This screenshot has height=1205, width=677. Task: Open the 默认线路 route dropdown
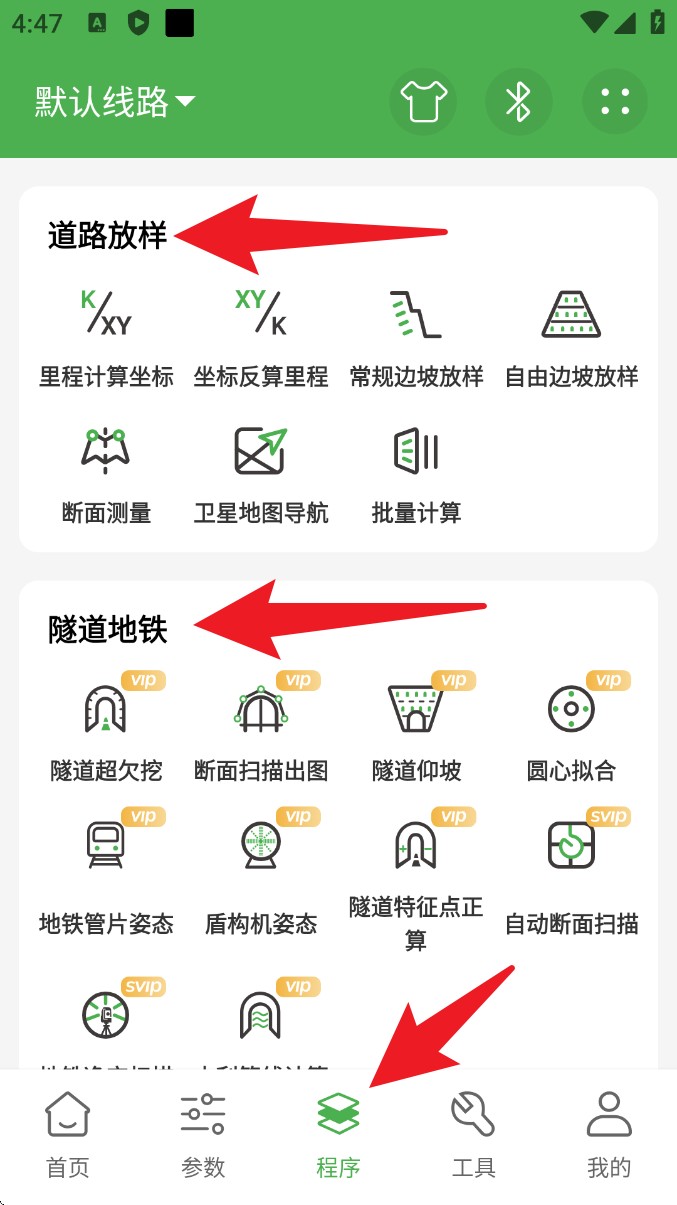(115, 101)
